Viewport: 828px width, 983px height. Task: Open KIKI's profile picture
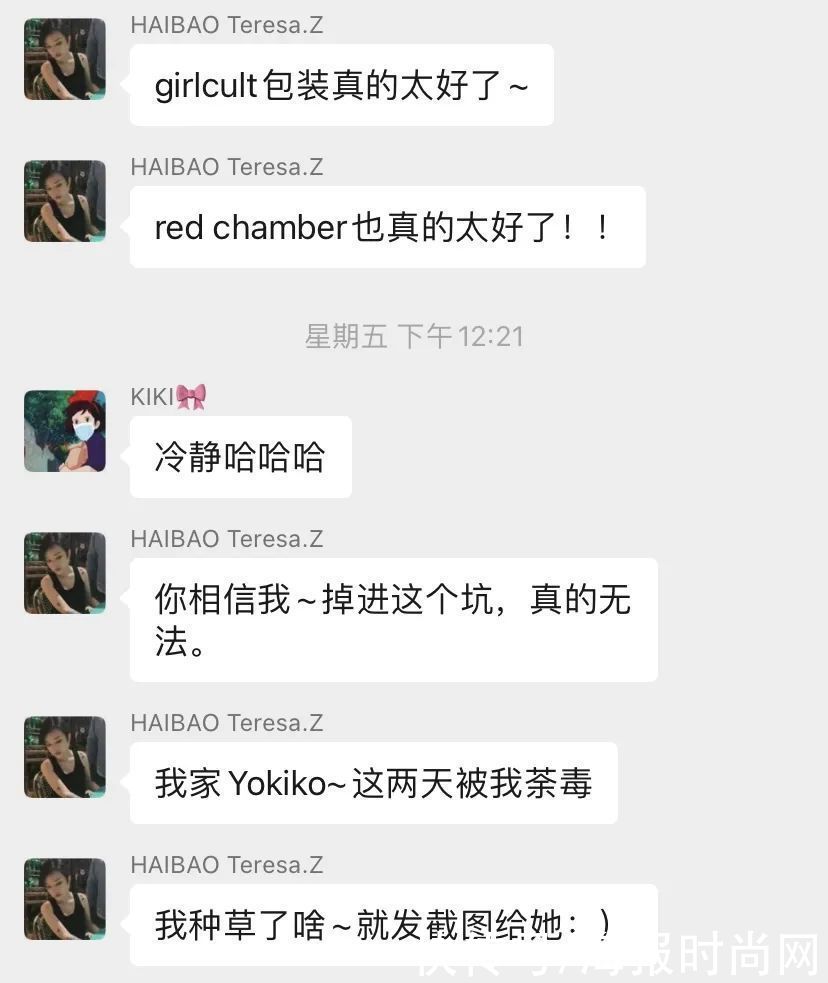point(65,431)
